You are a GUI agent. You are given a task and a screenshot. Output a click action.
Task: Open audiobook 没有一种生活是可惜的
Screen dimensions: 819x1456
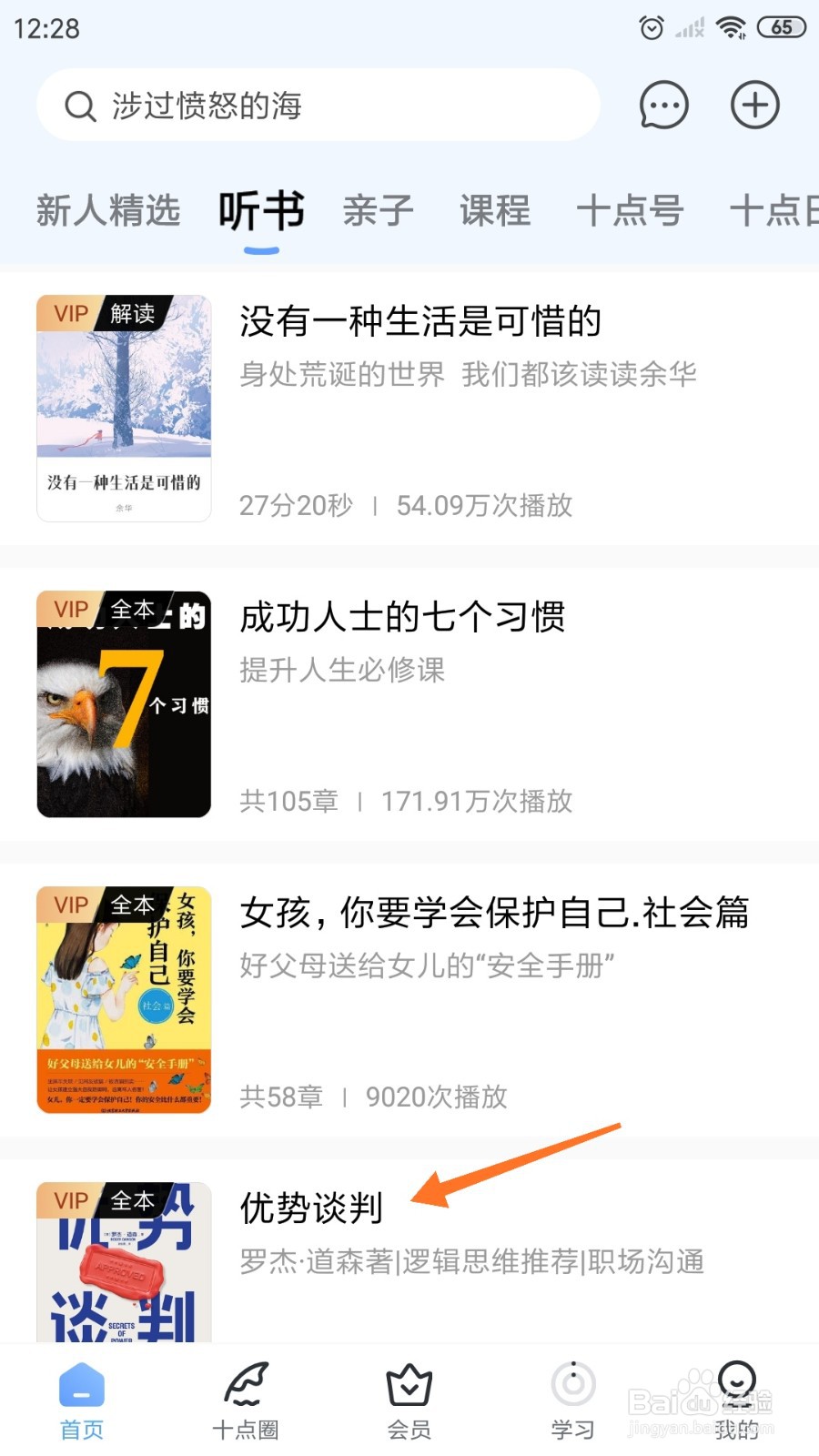pos(420,321)
